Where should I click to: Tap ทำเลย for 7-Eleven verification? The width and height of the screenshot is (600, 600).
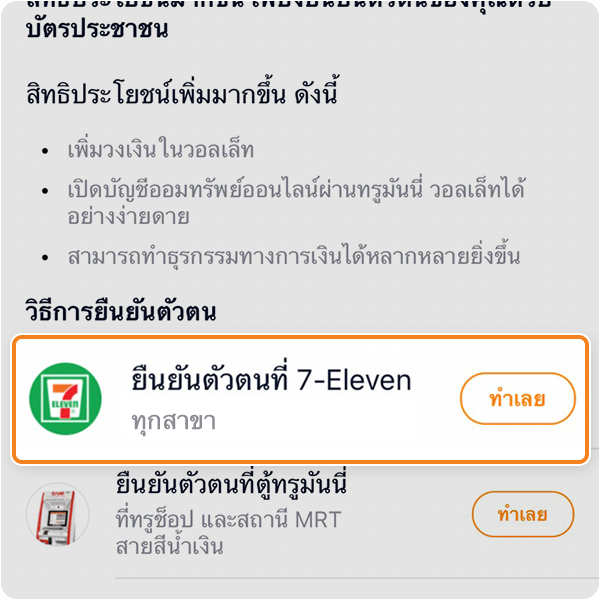coord(517,400)
